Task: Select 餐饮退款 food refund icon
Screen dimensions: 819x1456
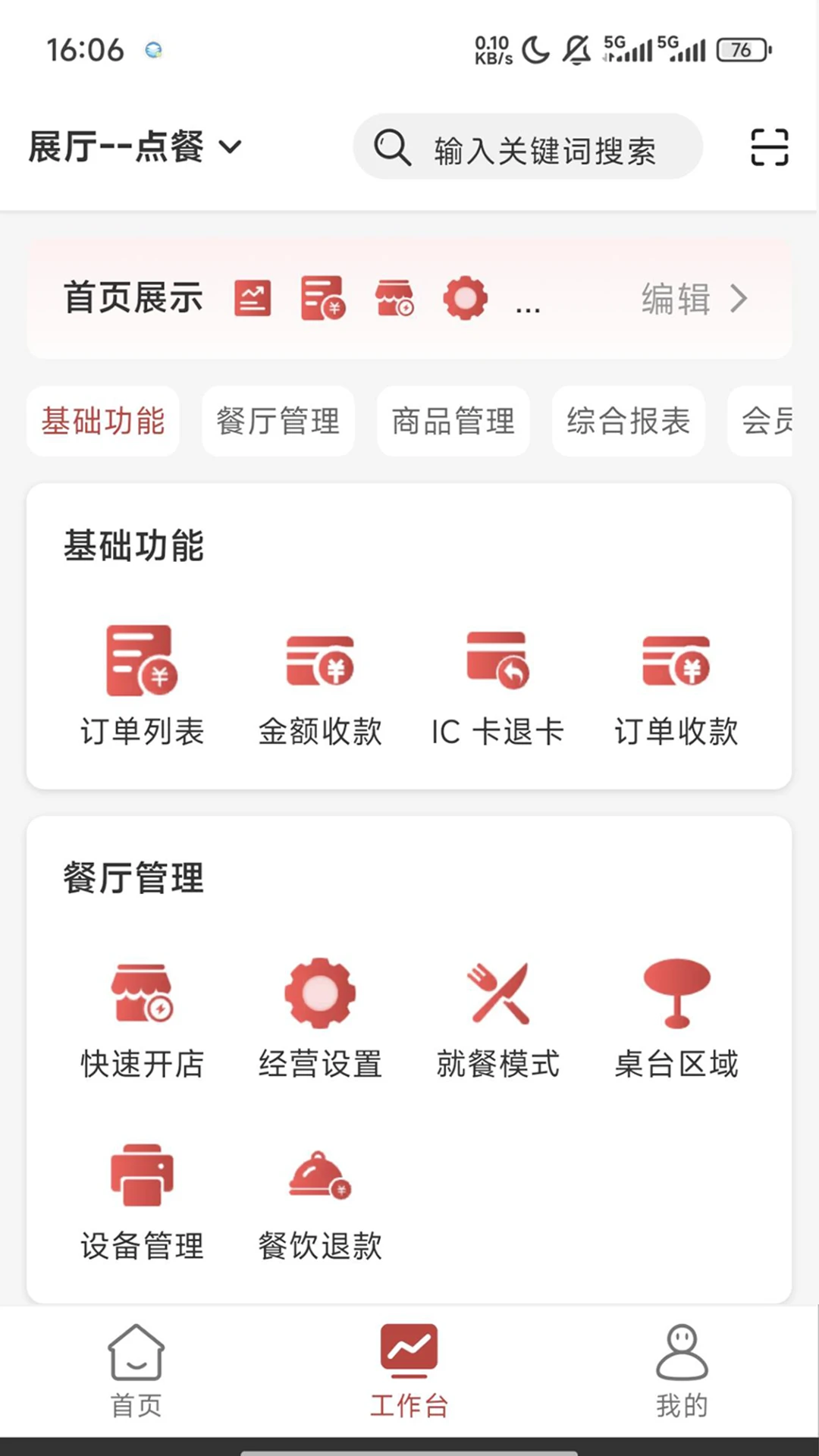Action: [x=319, y=1198]
